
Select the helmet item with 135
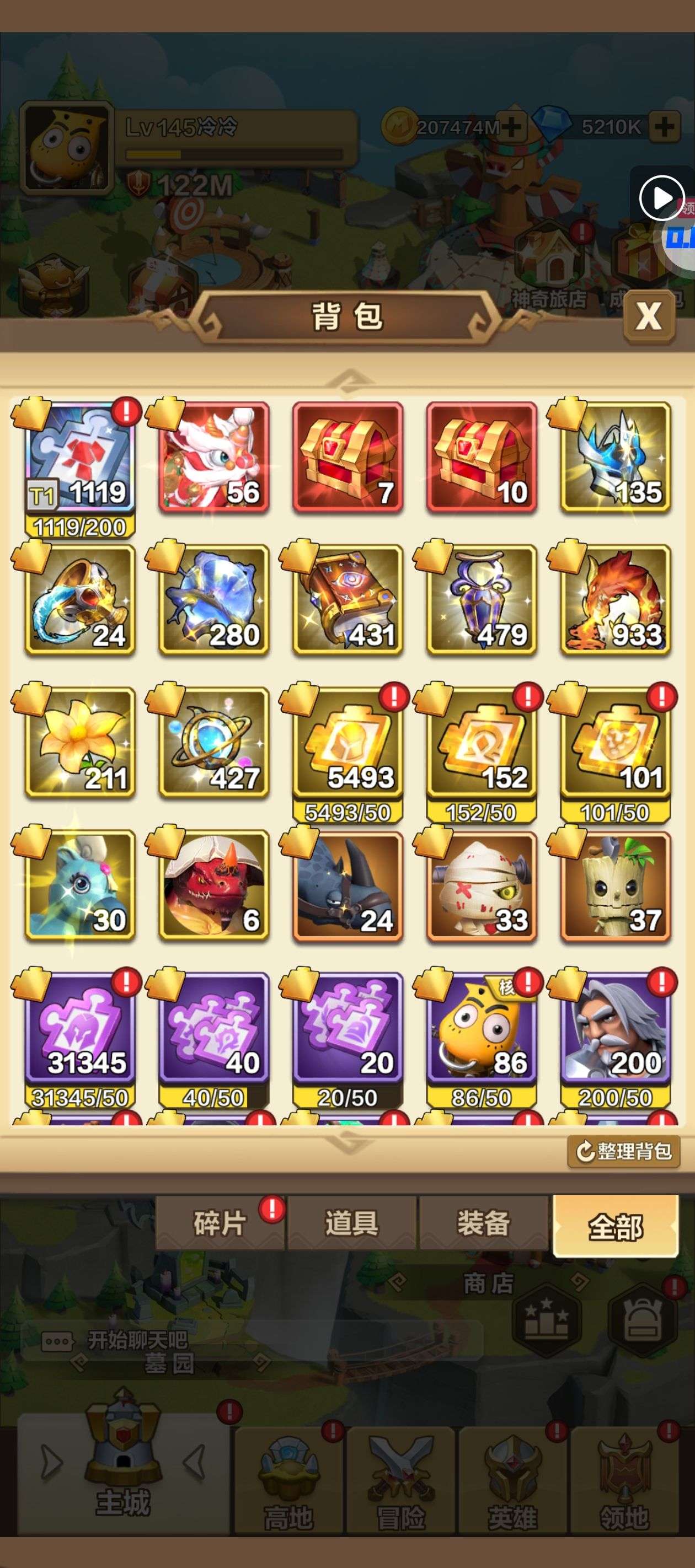(x=615, y=458)
